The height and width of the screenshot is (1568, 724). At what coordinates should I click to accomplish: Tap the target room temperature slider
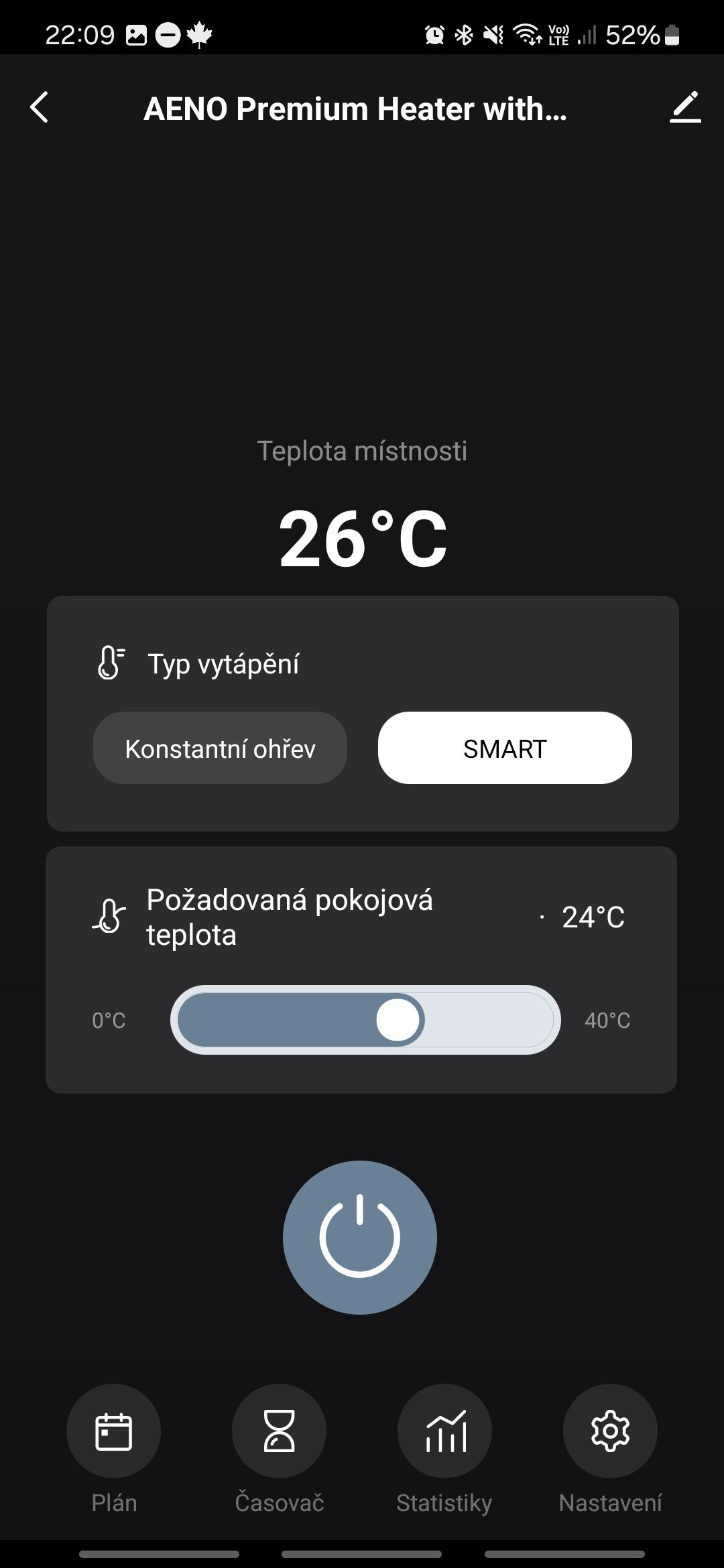point(365,1020)
